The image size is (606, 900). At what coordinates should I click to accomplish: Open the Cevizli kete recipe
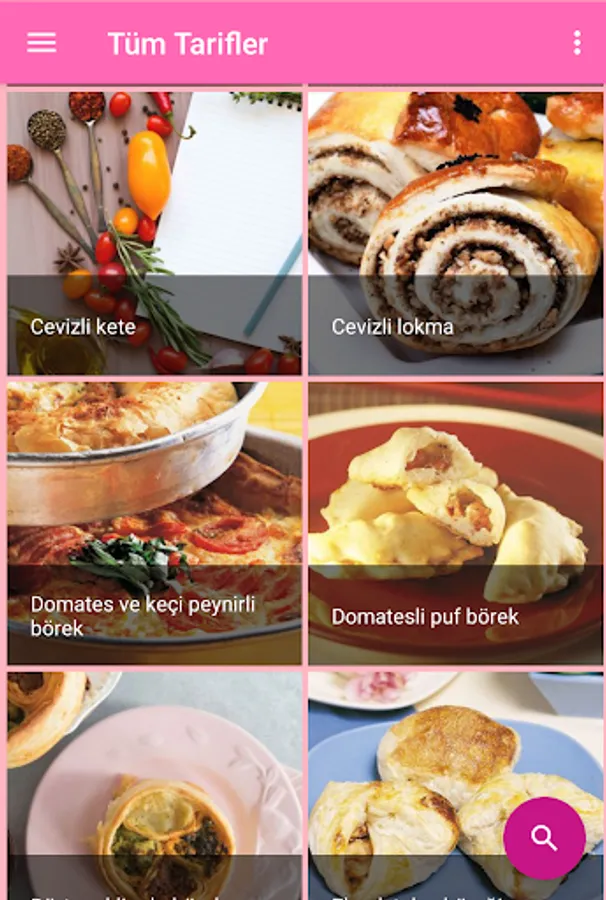(x=154, y=234)
